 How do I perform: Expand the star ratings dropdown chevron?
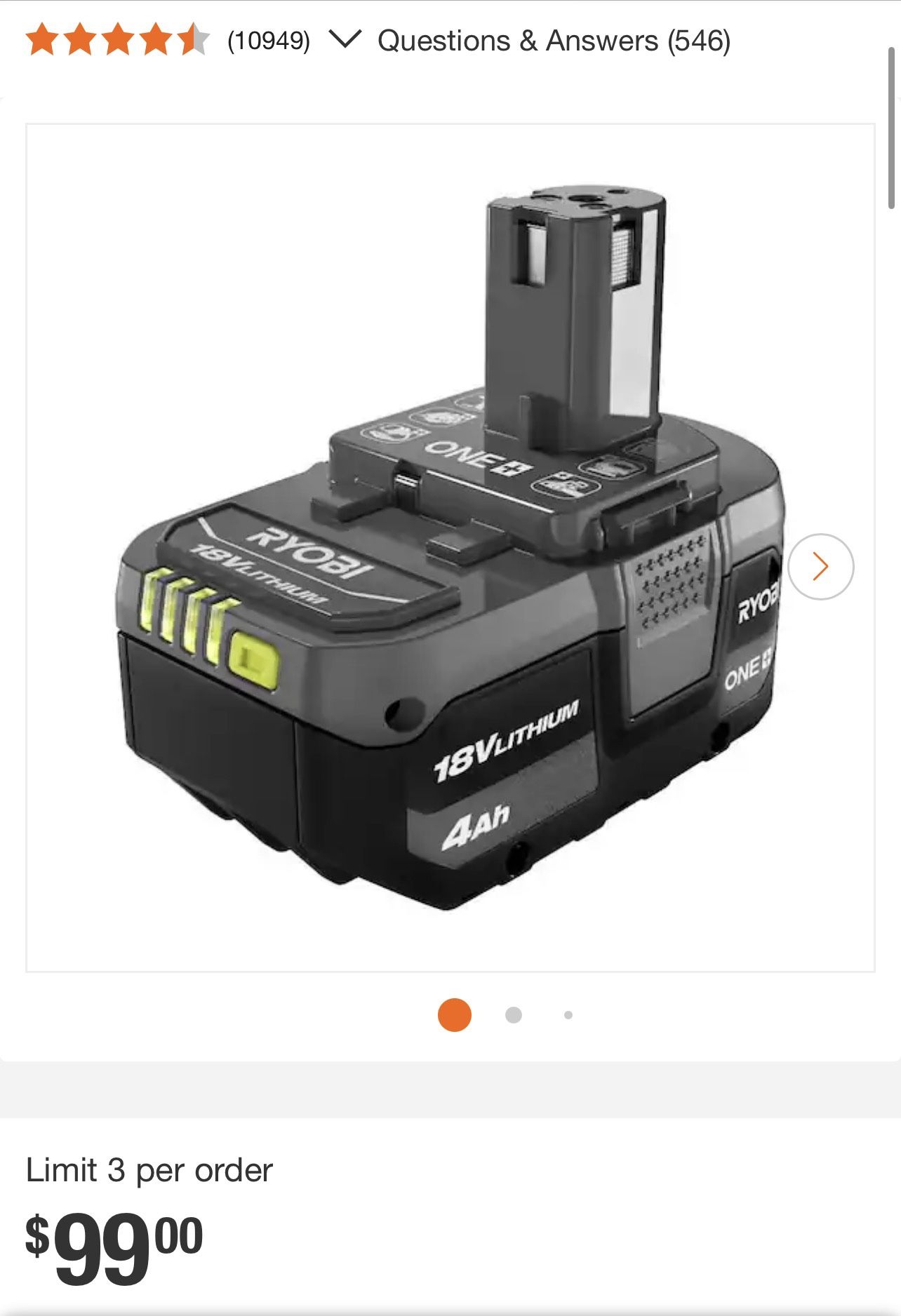(345, 39)
